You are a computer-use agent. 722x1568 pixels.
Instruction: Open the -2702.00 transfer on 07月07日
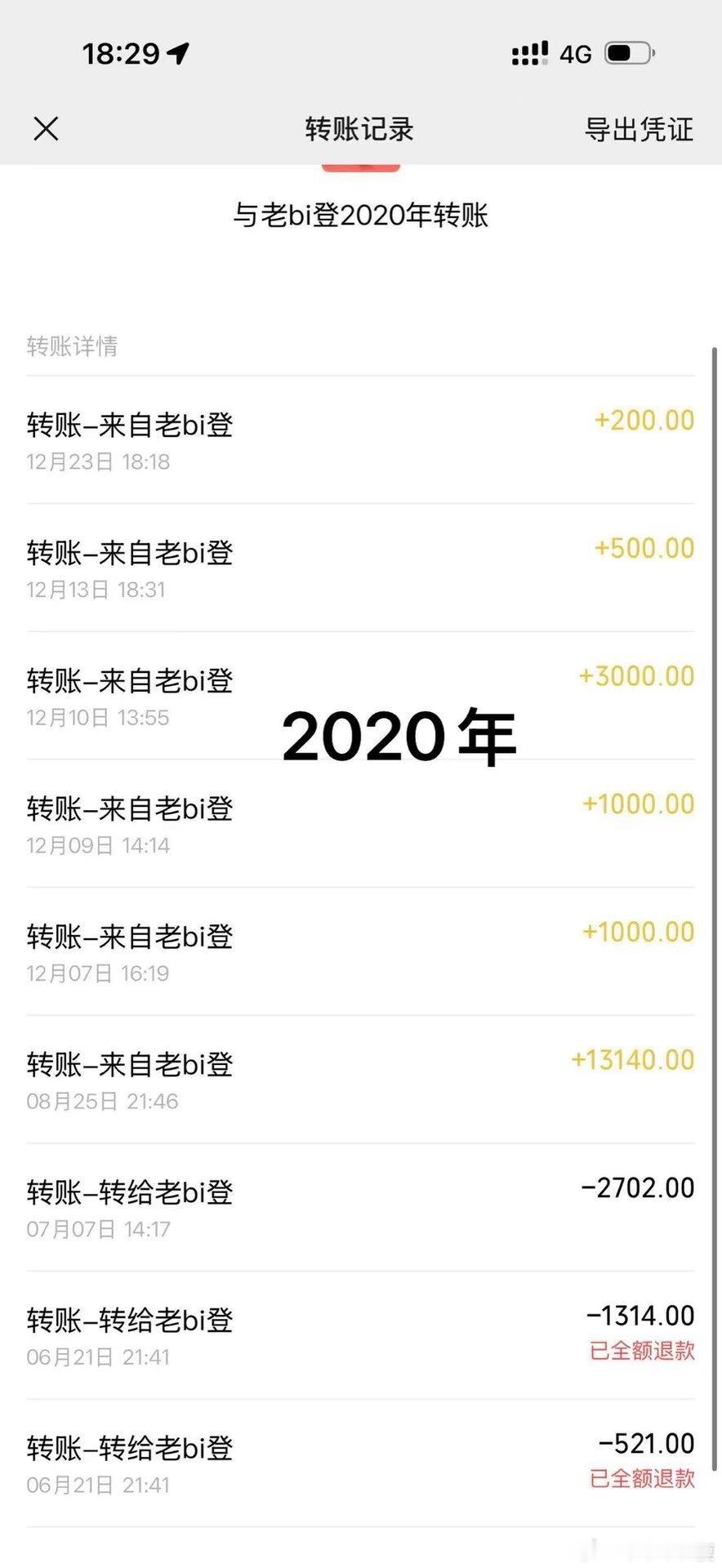coord(359,1208)
